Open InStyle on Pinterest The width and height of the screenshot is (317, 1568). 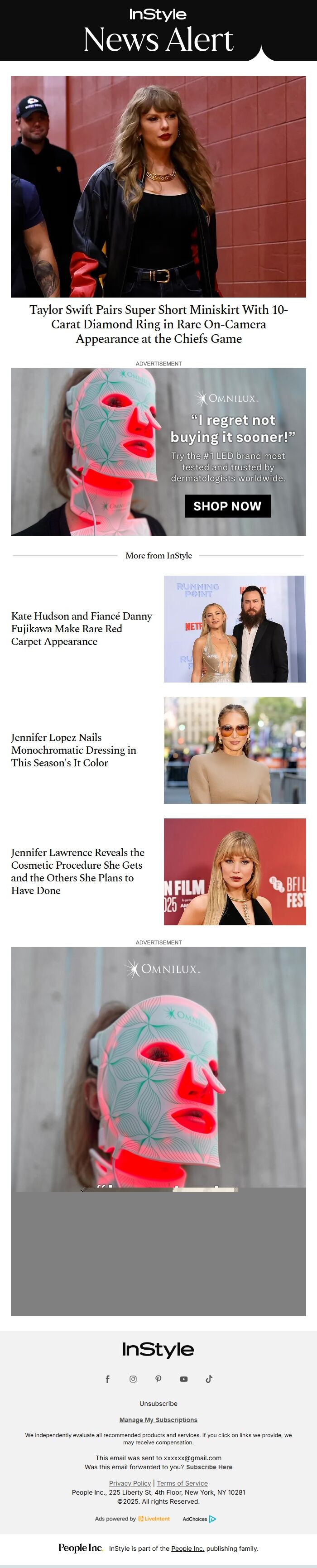(x=158, y=1379)
